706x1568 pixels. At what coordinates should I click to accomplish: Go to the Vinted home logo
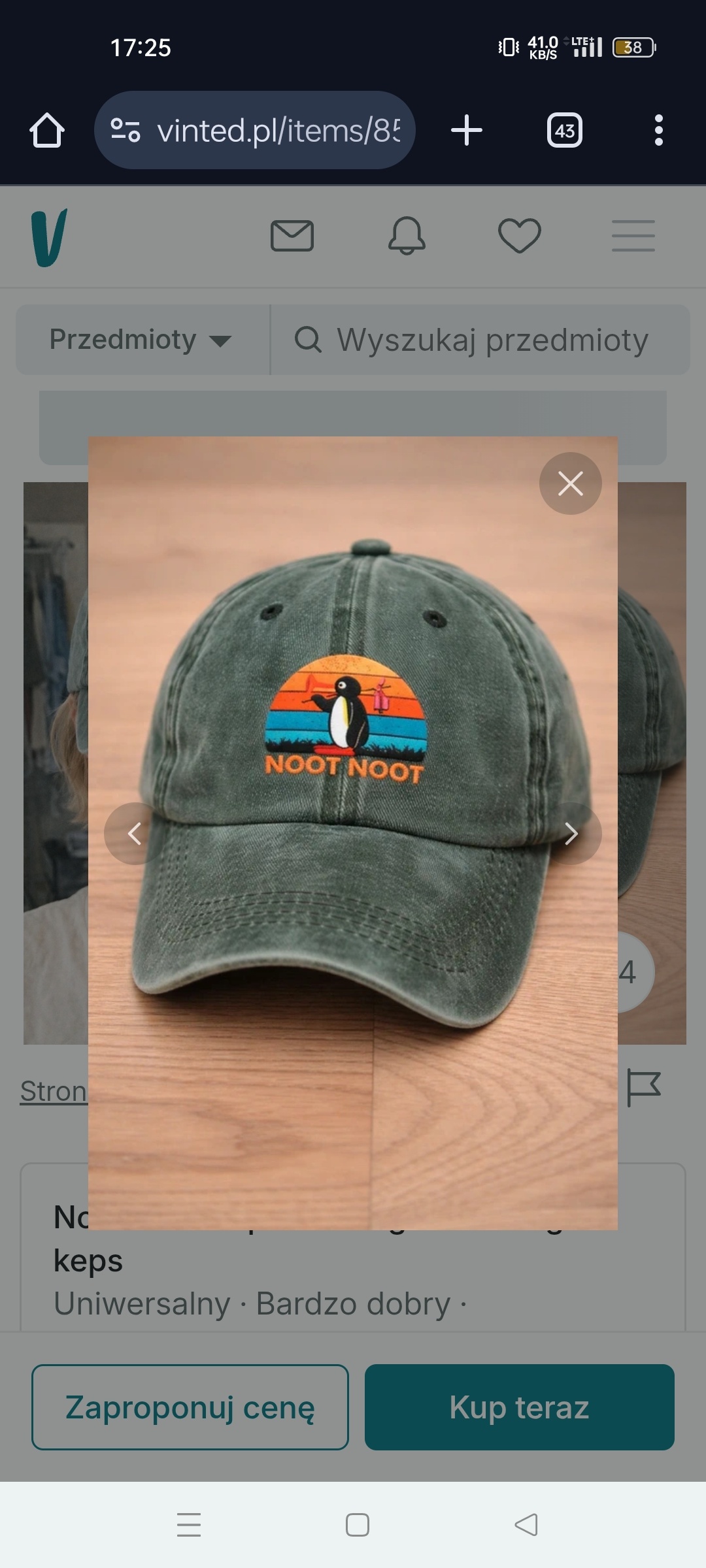49,237
